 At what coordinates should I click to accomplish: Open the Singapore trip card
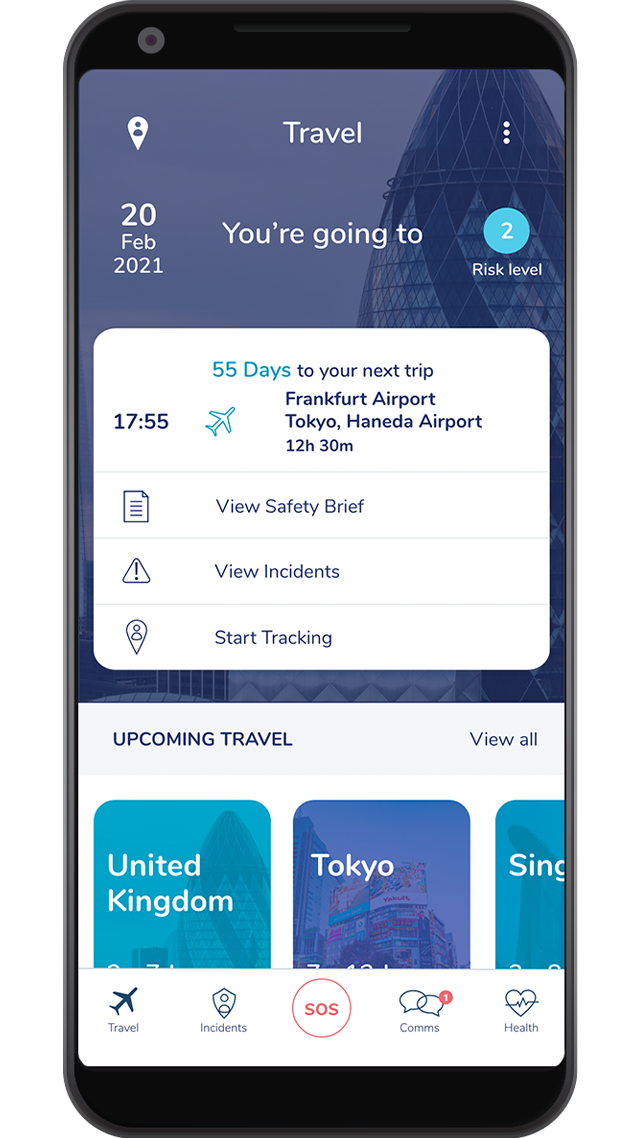click(530, 883)
